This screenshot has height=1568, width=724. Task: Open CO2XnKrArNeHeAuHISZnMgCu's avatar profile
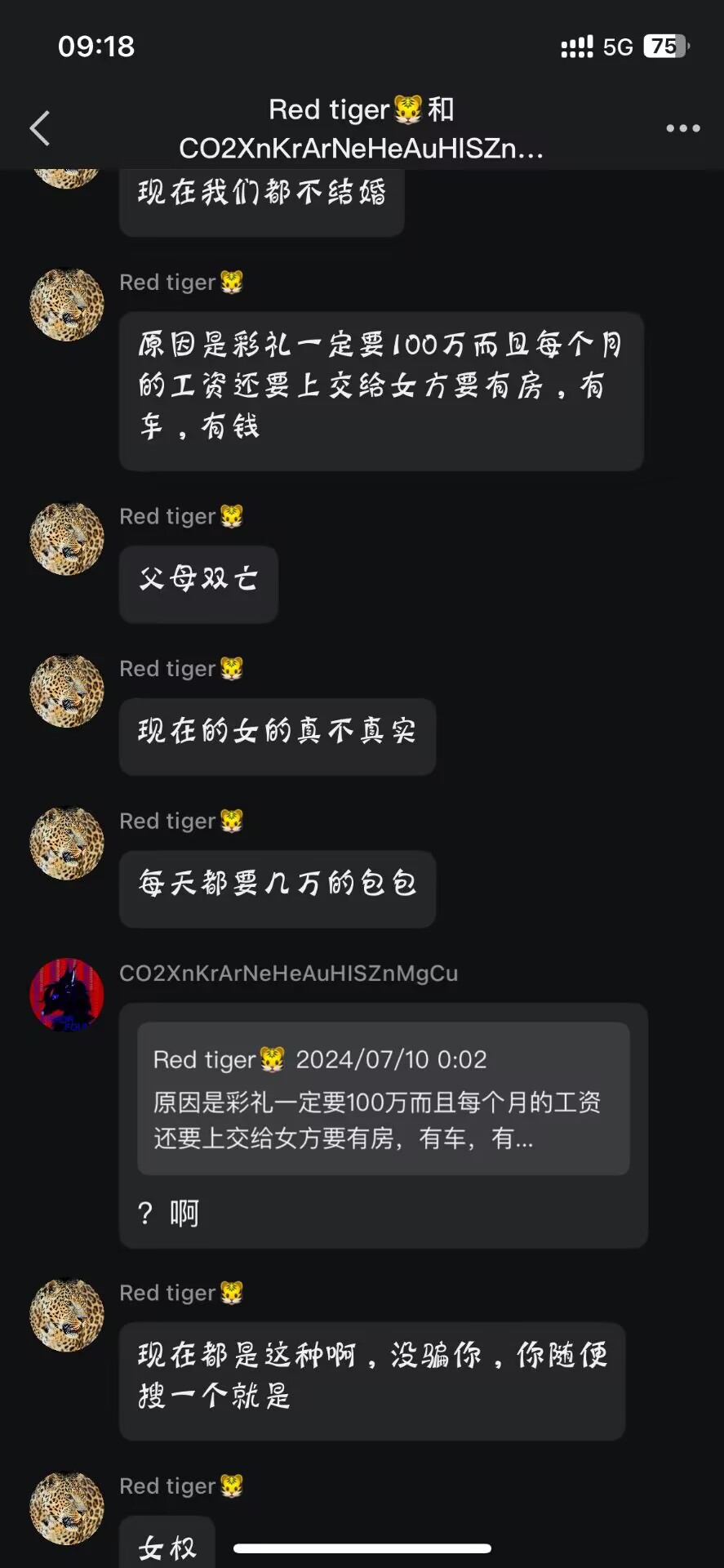(x=67, y=995)
